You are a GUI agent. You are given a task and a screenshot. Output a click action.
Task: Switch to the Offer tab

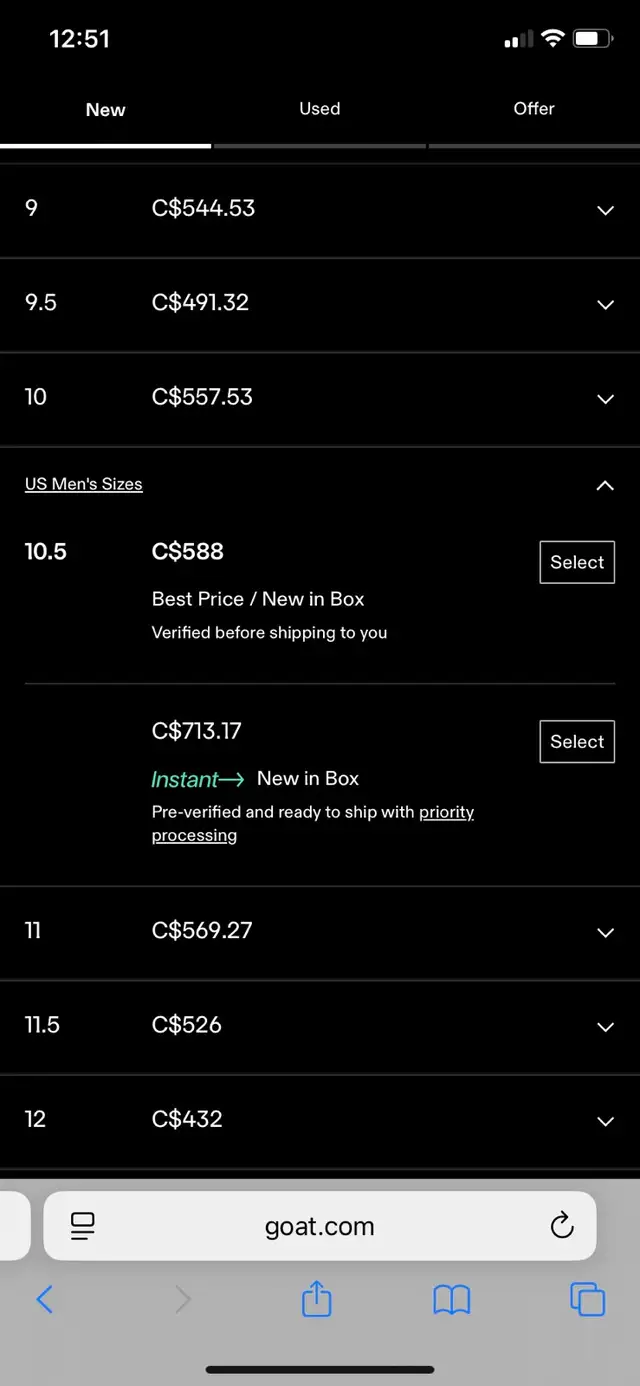click(x=534, y=109)
